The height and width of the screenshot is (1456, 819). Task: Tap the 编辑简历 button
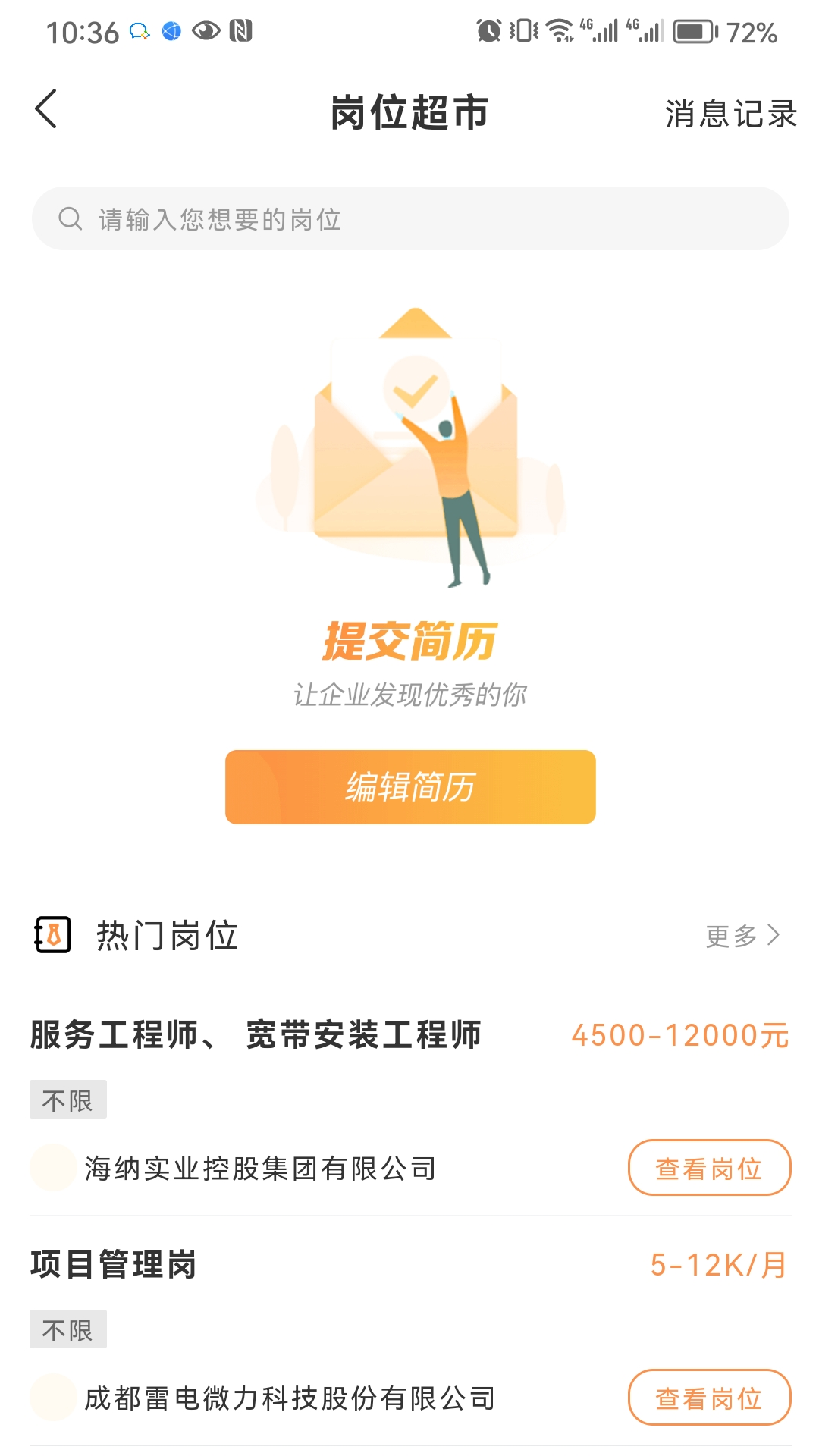tap(409, 786)
